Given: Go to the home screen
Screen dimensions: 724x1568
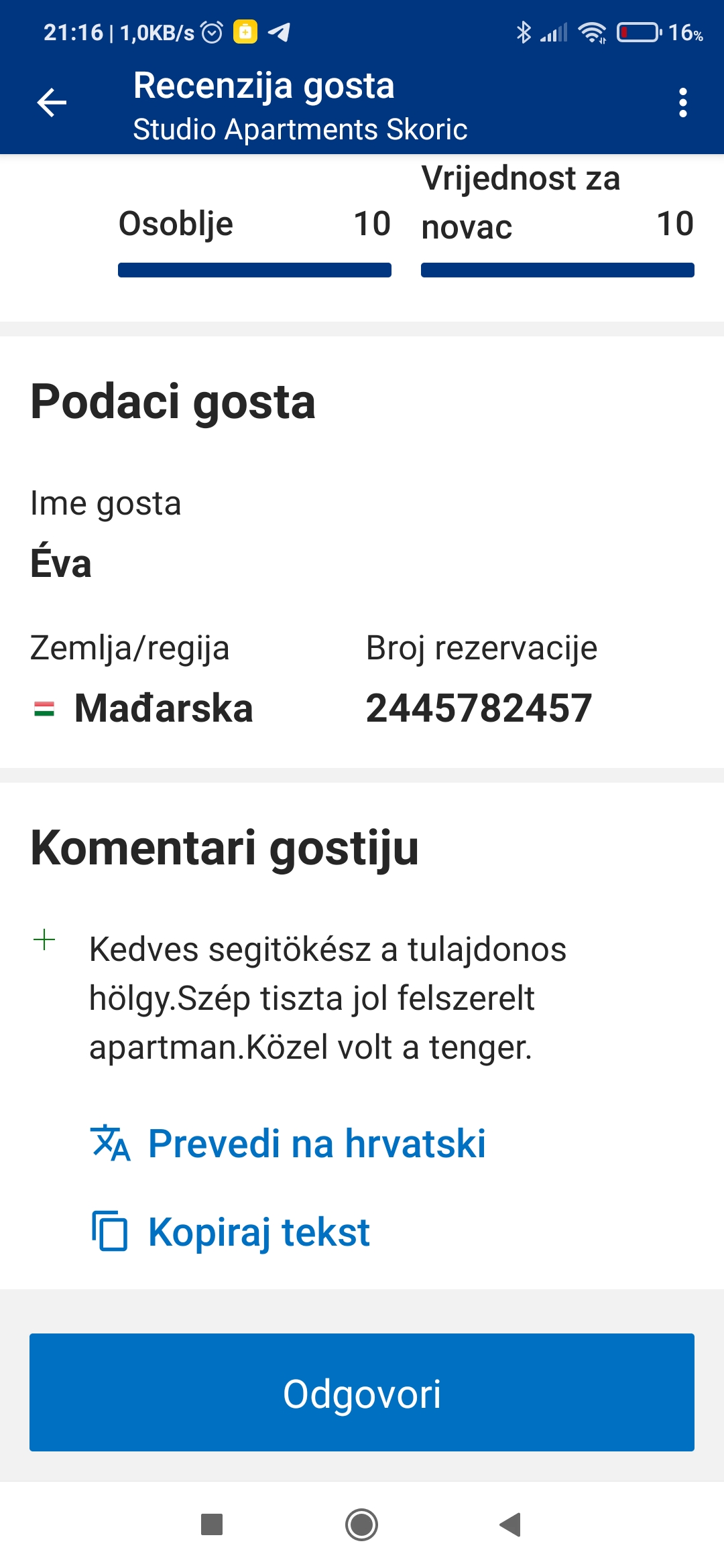Looking at the screenshot, I should pos(362,1524).
